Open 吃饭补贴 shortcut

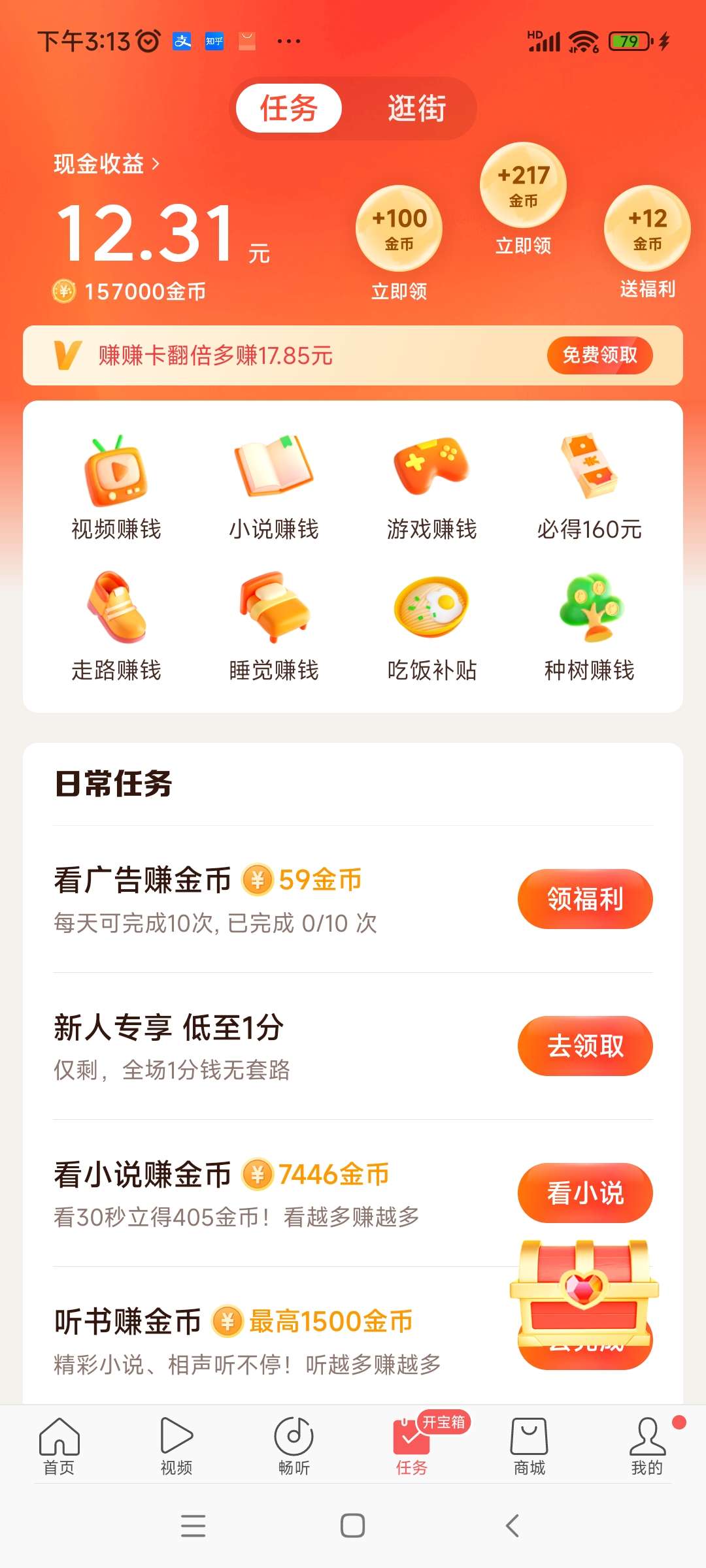pyautogui.click(x=431, y=627)
